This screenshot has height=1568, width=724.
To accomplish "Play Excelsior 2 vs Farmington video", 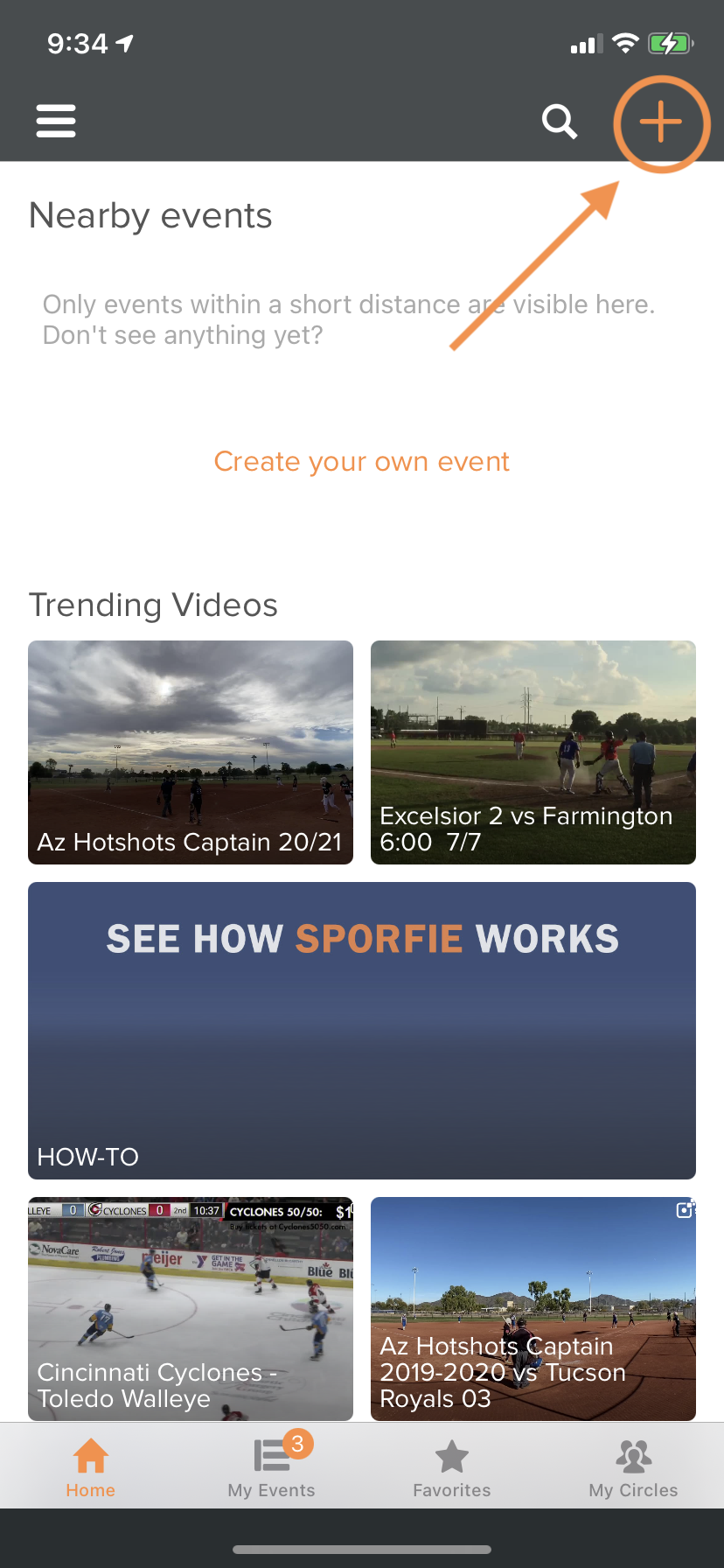I will click(x=533, y=752).
